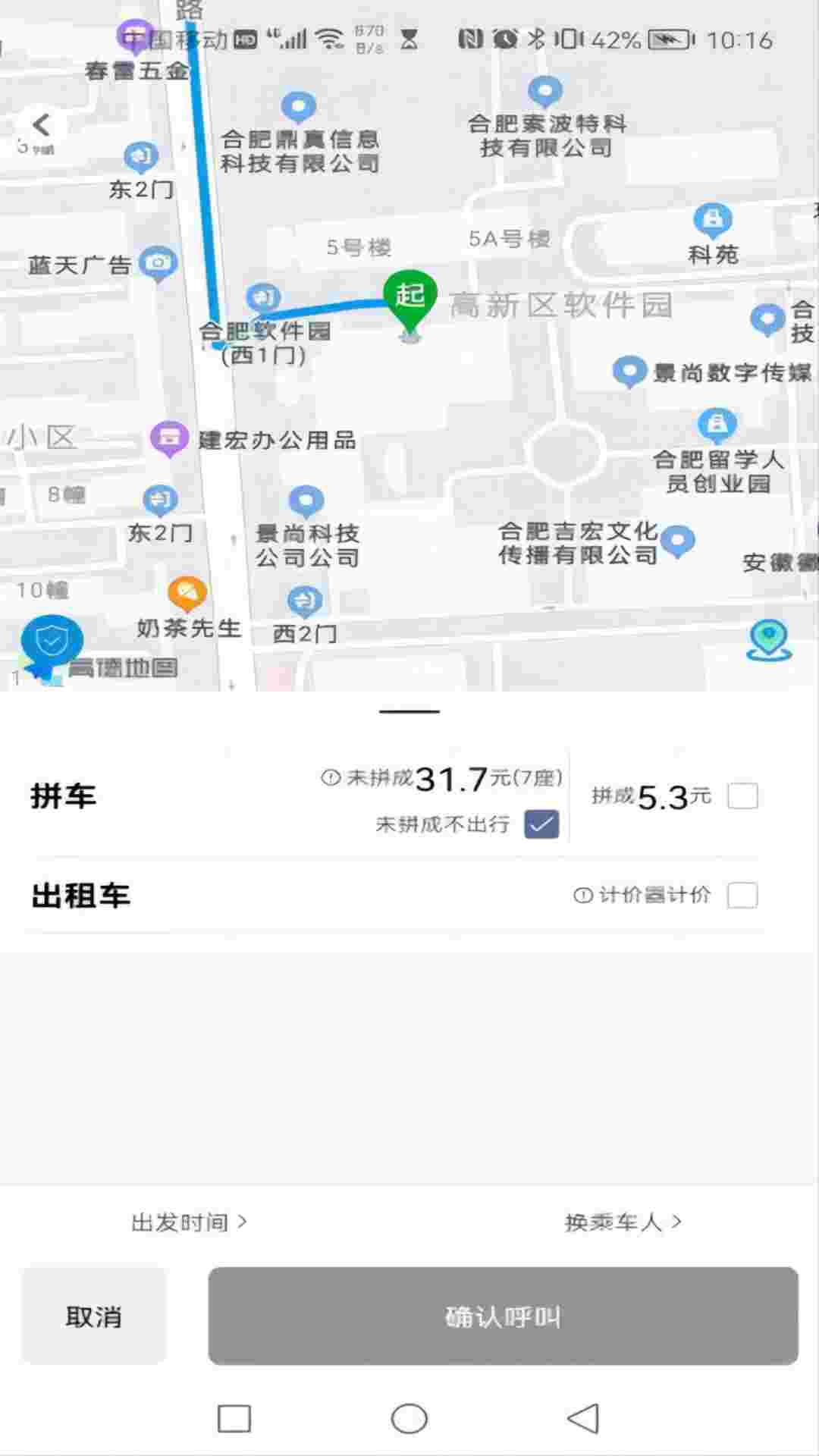Confirm the ride with 确认呼叫

(x=504, y=1316)
